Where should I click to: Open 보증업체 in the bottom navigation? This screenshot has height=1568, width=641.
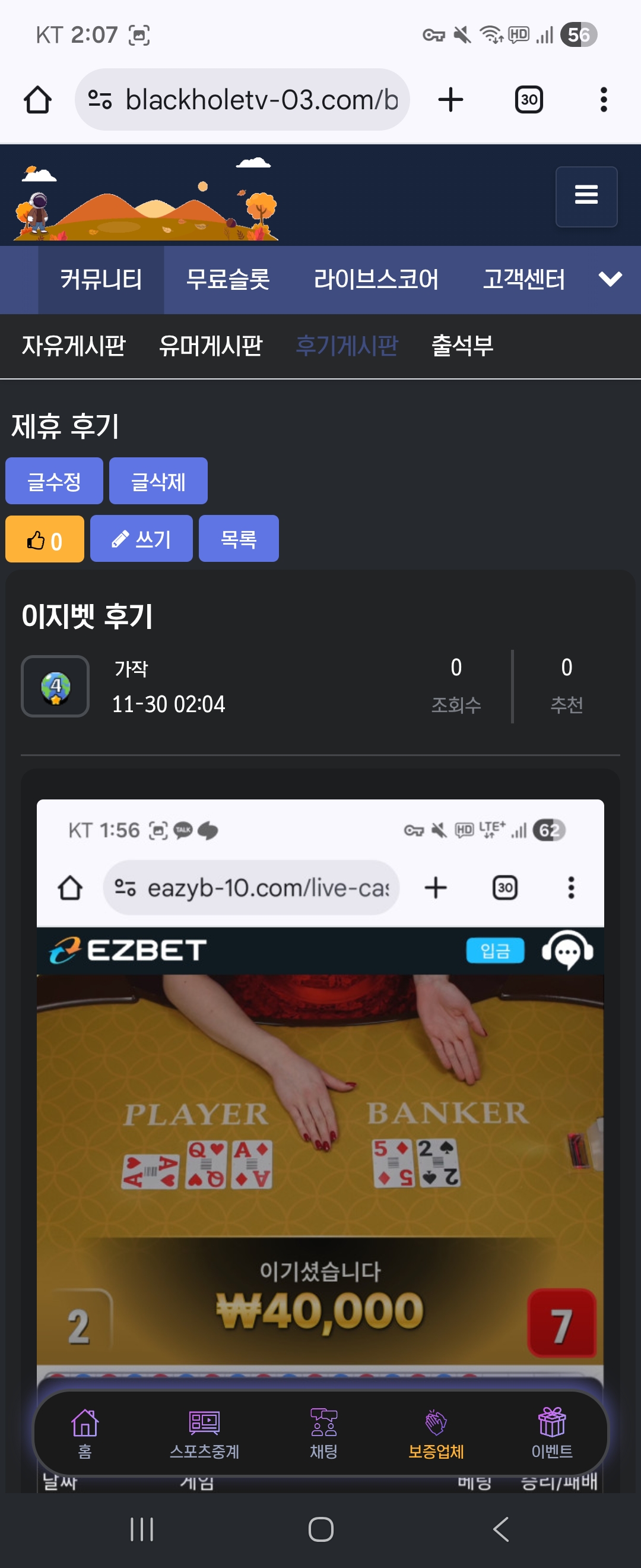tap(436, 1434)
